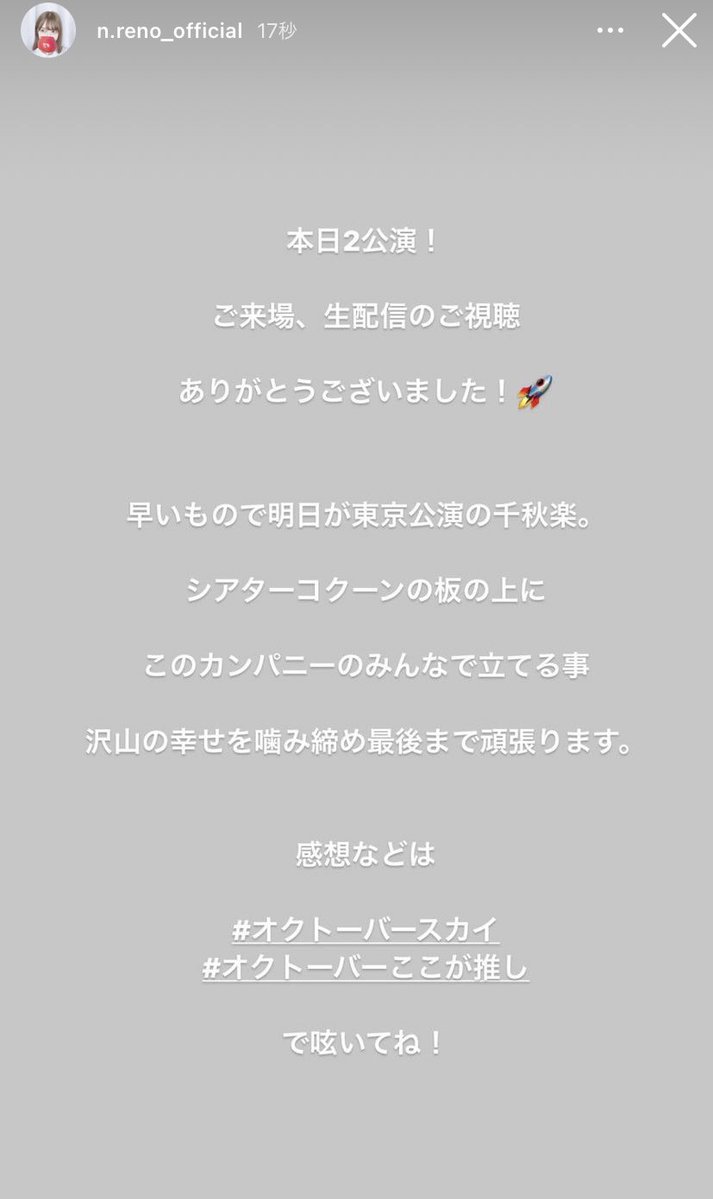Tap the n.reno_official username
The width and height of the screenshot is (713, 1199).
(169, 31)
